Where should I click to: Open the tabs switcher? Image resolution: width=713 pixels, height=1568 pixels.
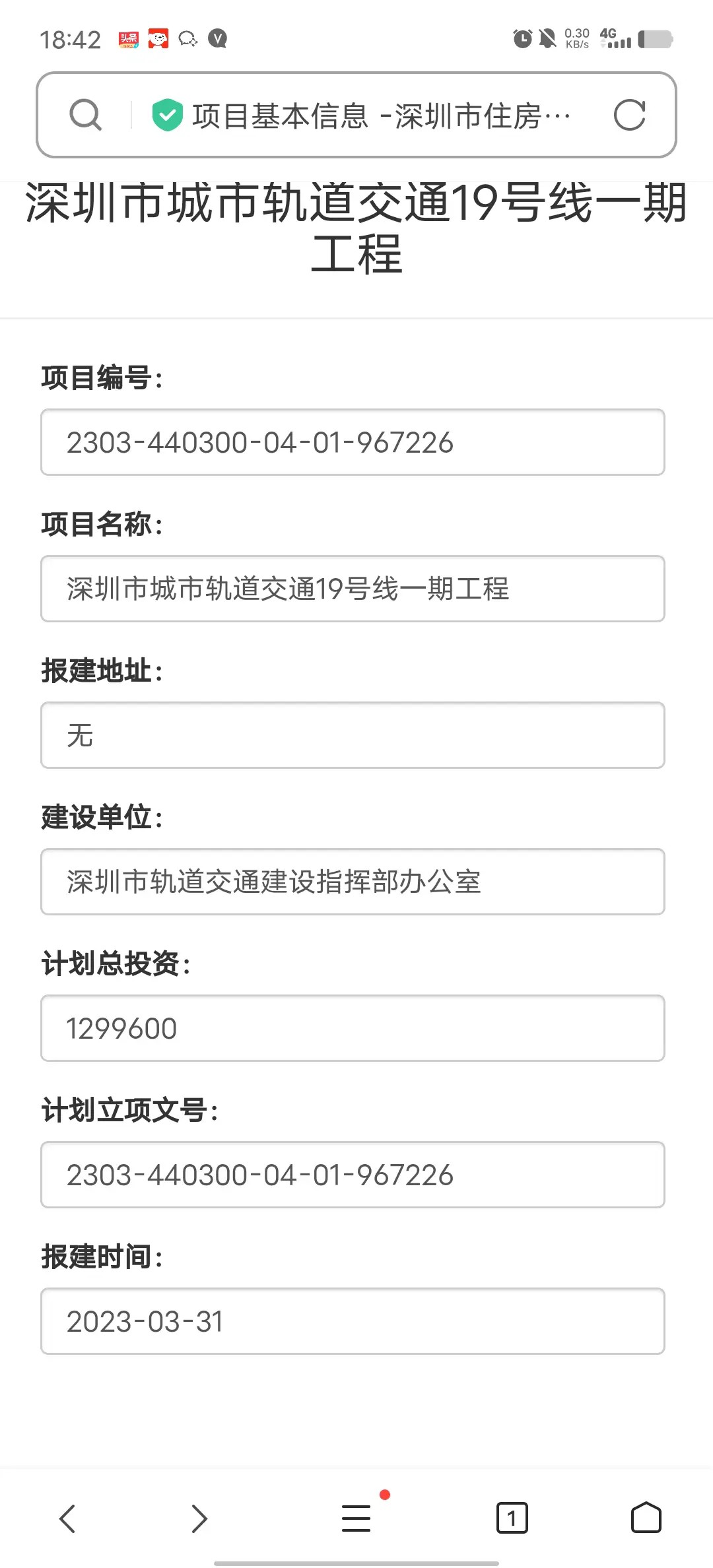[512, 1518]
